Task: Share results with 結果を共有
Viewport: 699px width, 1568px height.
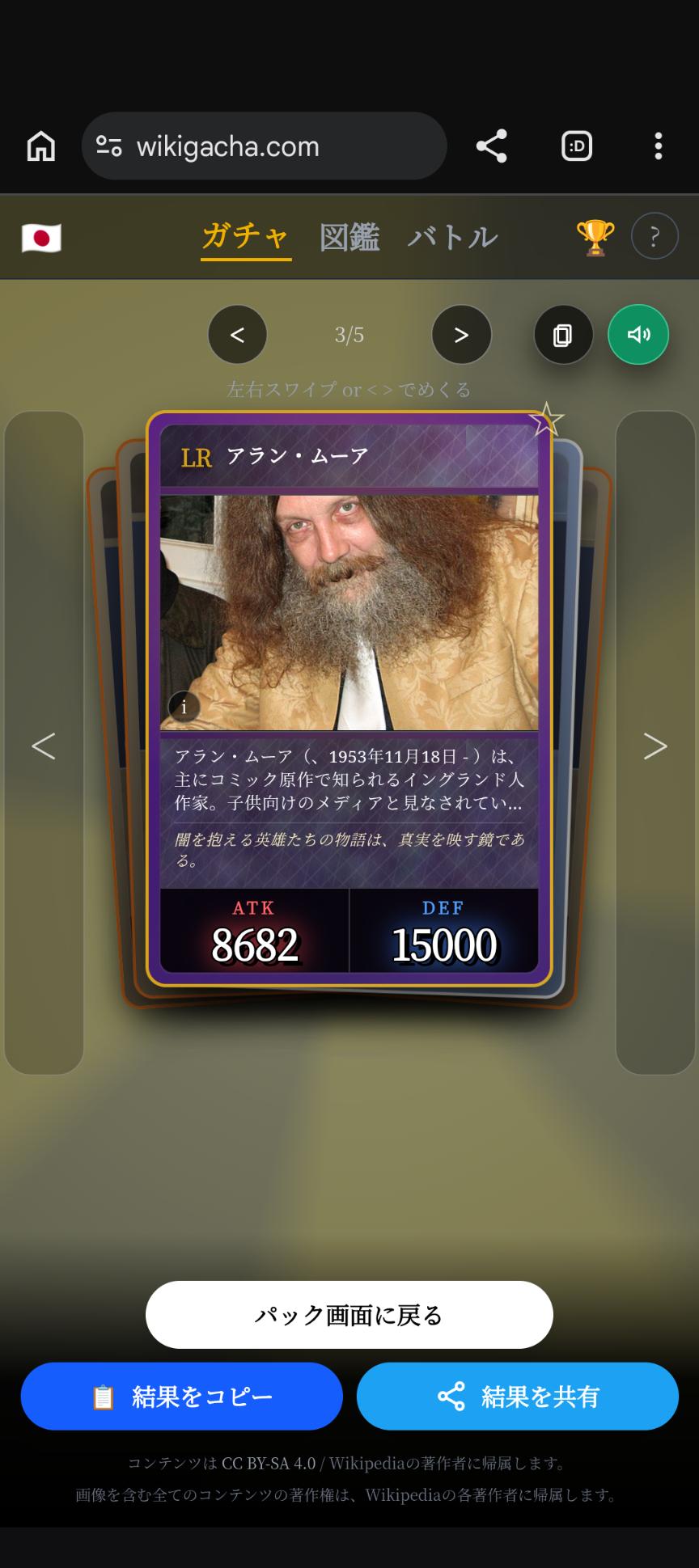Action: pyautogui.click(x=518, y=1397)
